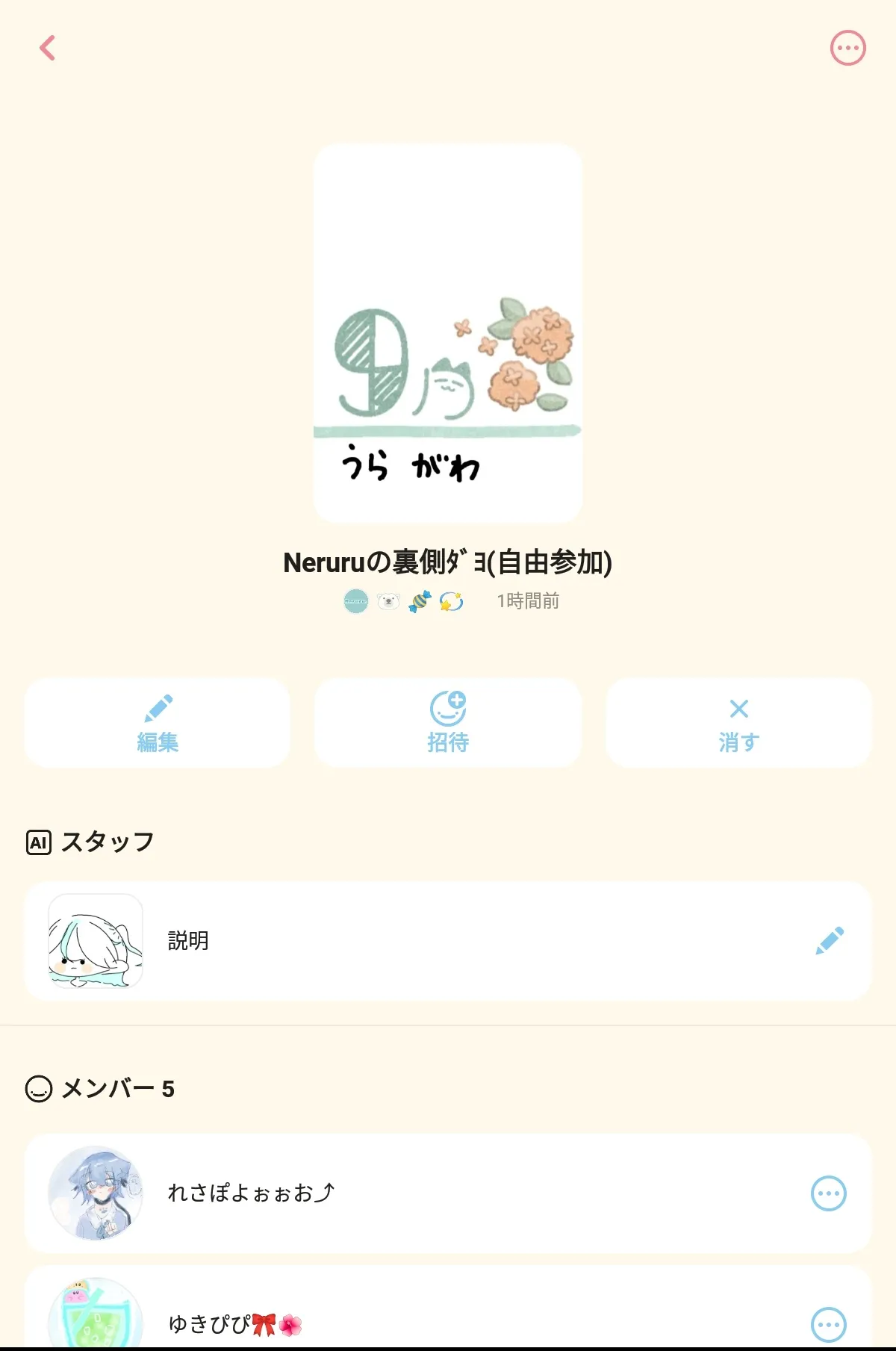Open options for member ゆきぴぴ
The width and height of the screenshot is (896, 1351).
[x=829, y=1325]
